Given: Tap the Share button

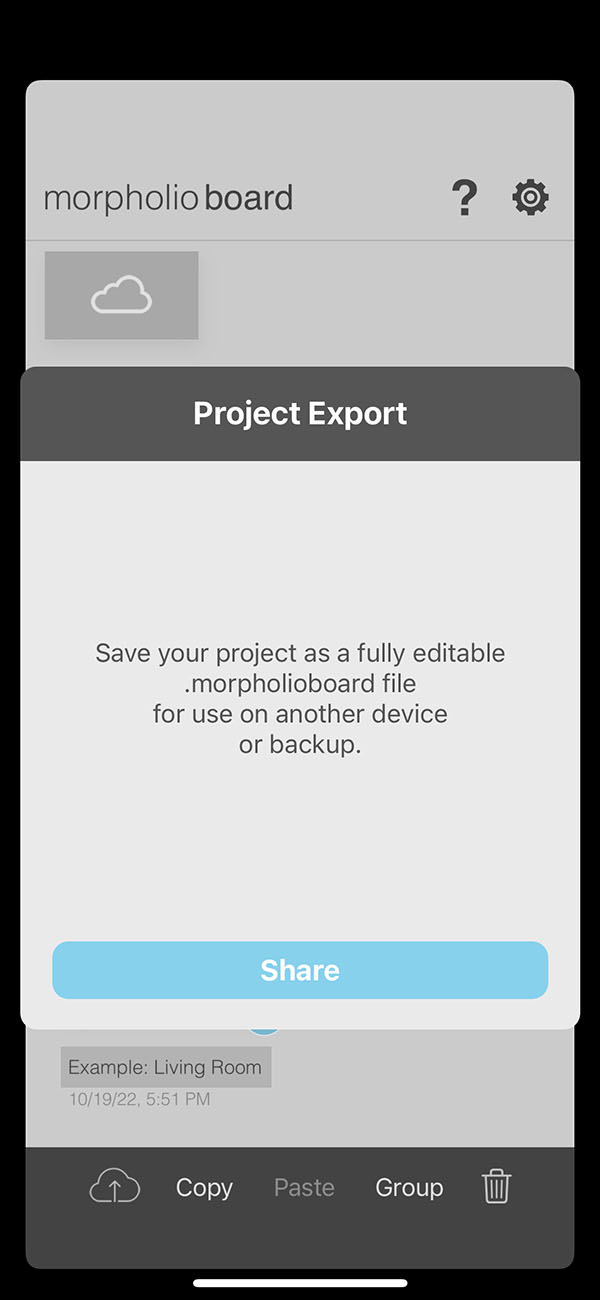Looking at the screenshot, I should point(300,970).
